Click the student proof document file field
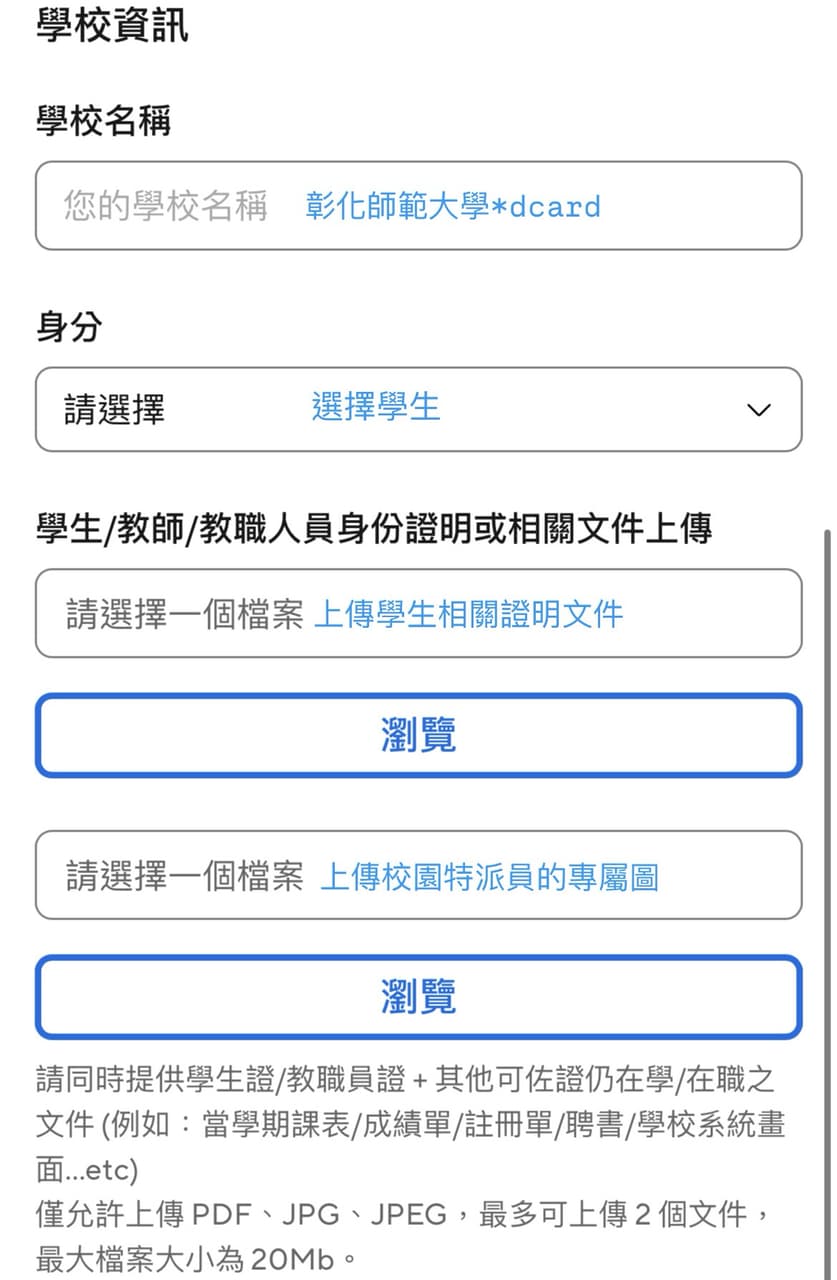837x1280 pixels. pos(418,613)
